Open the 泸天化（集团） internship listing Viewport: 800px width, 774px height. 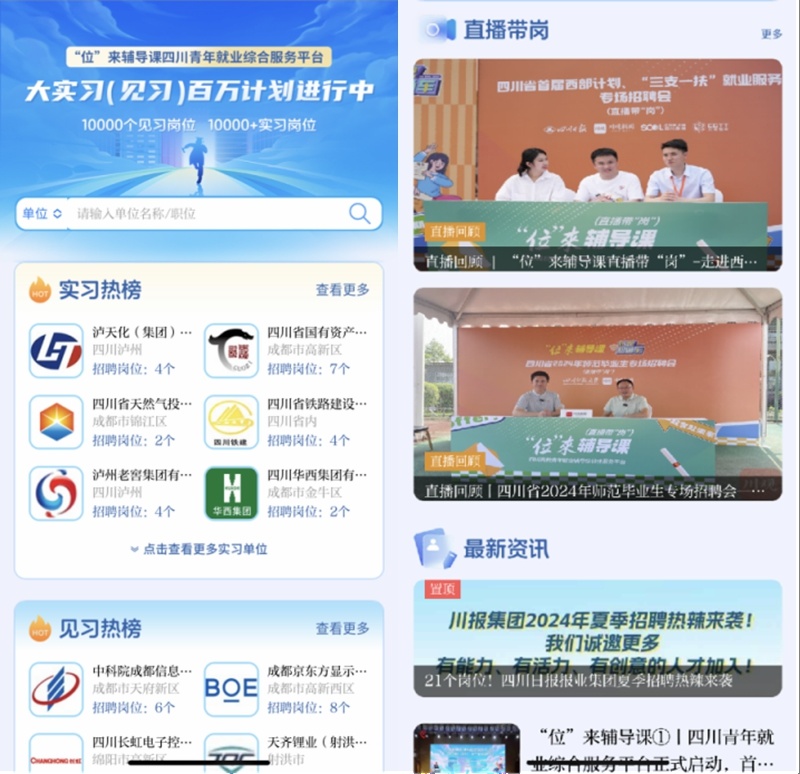click(x=112, y=350)
